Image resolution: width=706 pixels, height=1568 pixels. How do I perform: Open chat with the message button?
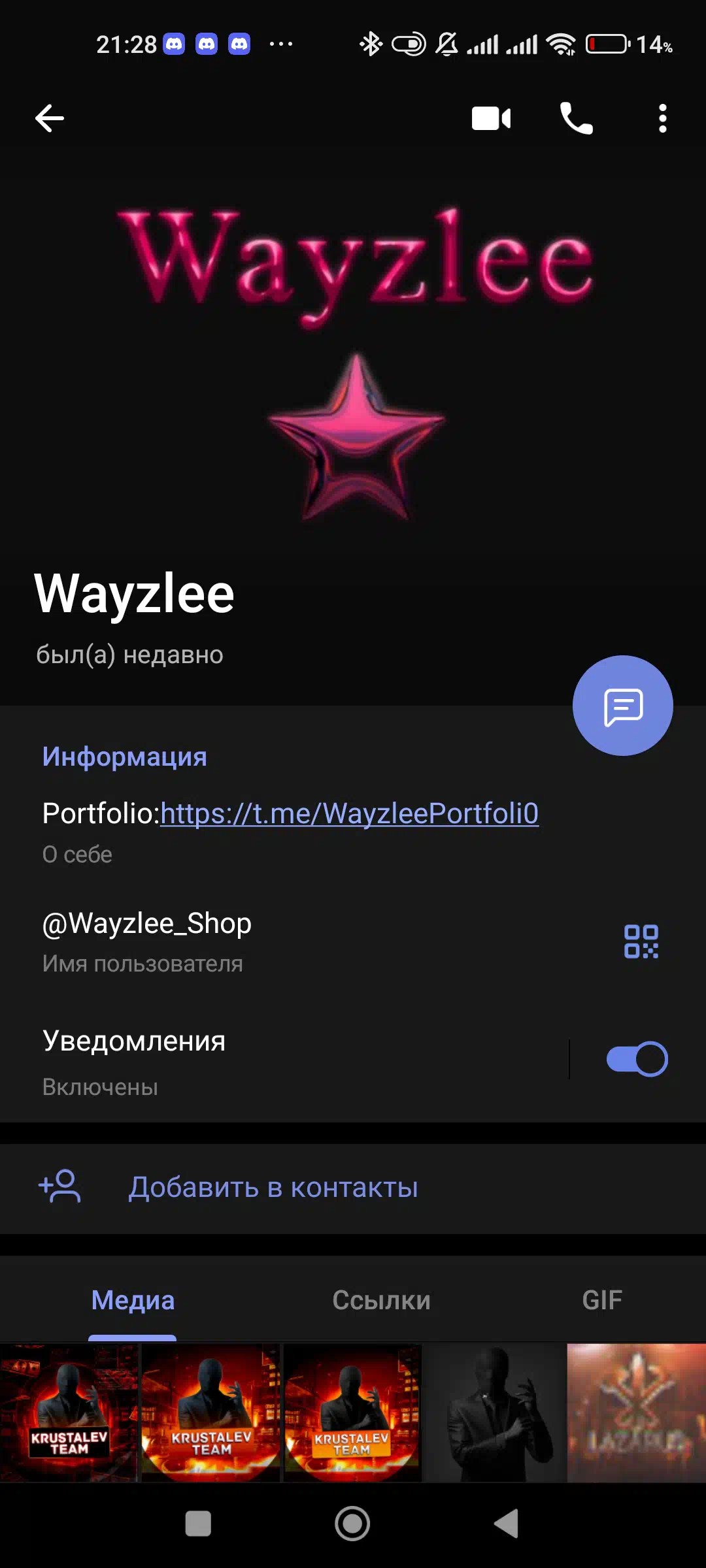(623, 706)
